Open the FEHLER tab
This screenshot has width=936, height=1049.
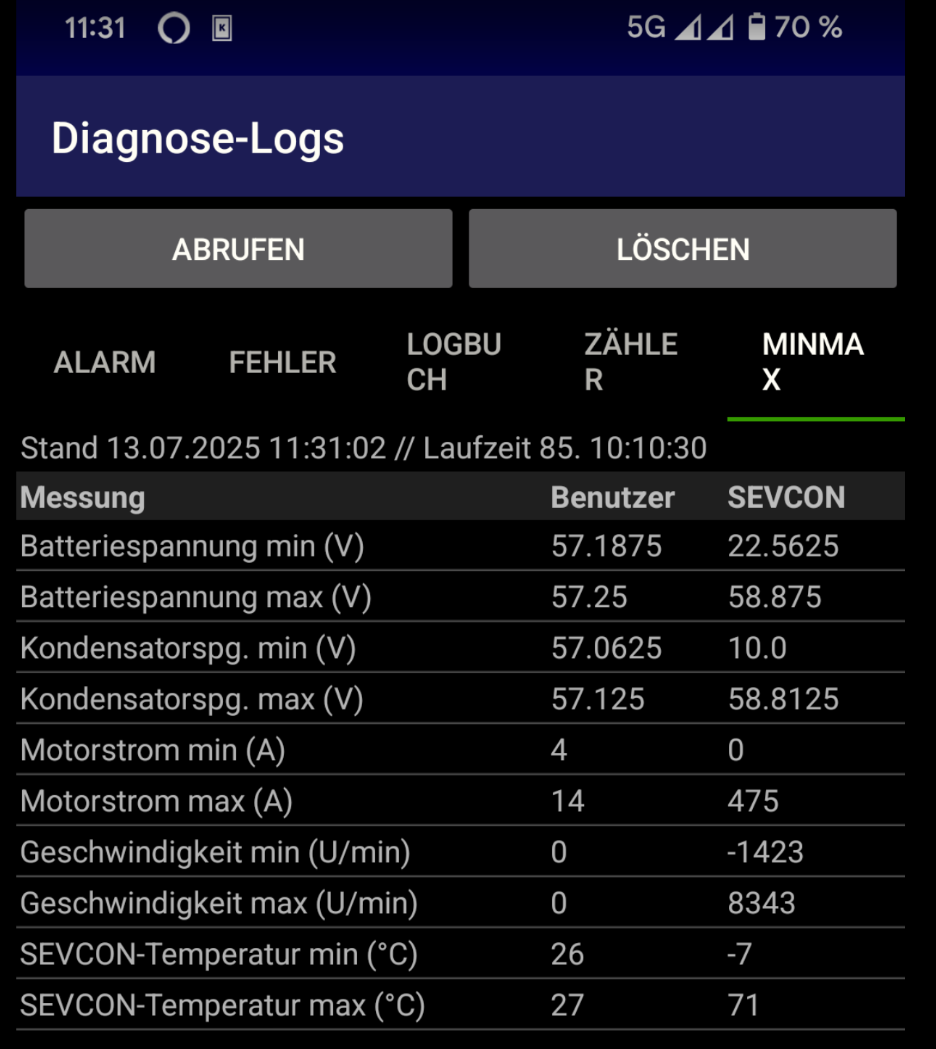(x=282, y=362)
